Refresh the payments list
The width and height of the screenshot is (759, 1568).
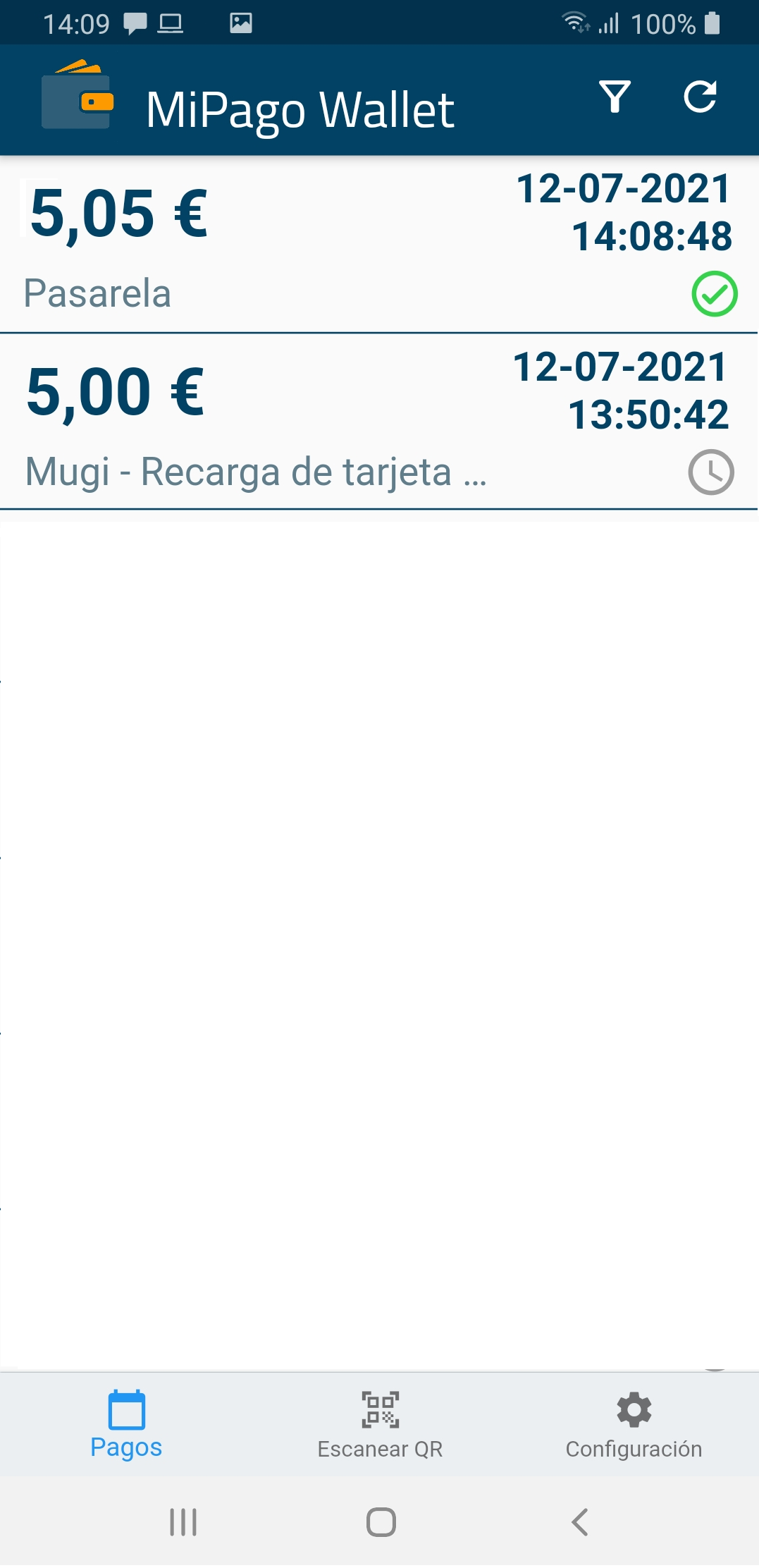700,97
